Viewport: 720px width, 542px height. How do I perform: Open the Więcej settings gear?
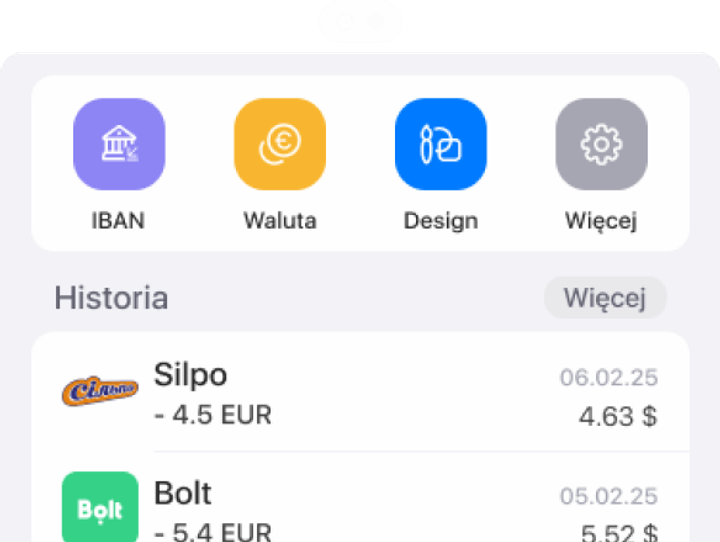[x=601, y=145]
